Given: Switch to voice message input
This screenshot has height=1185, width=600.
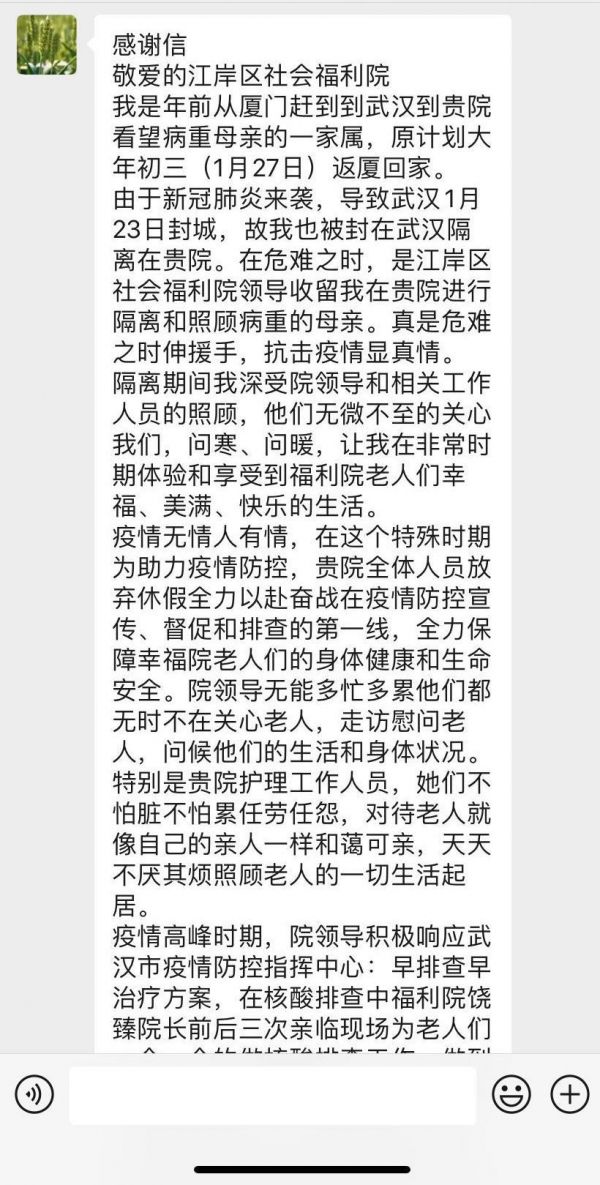Looking at the screenshot, I should click(34, 1095).
